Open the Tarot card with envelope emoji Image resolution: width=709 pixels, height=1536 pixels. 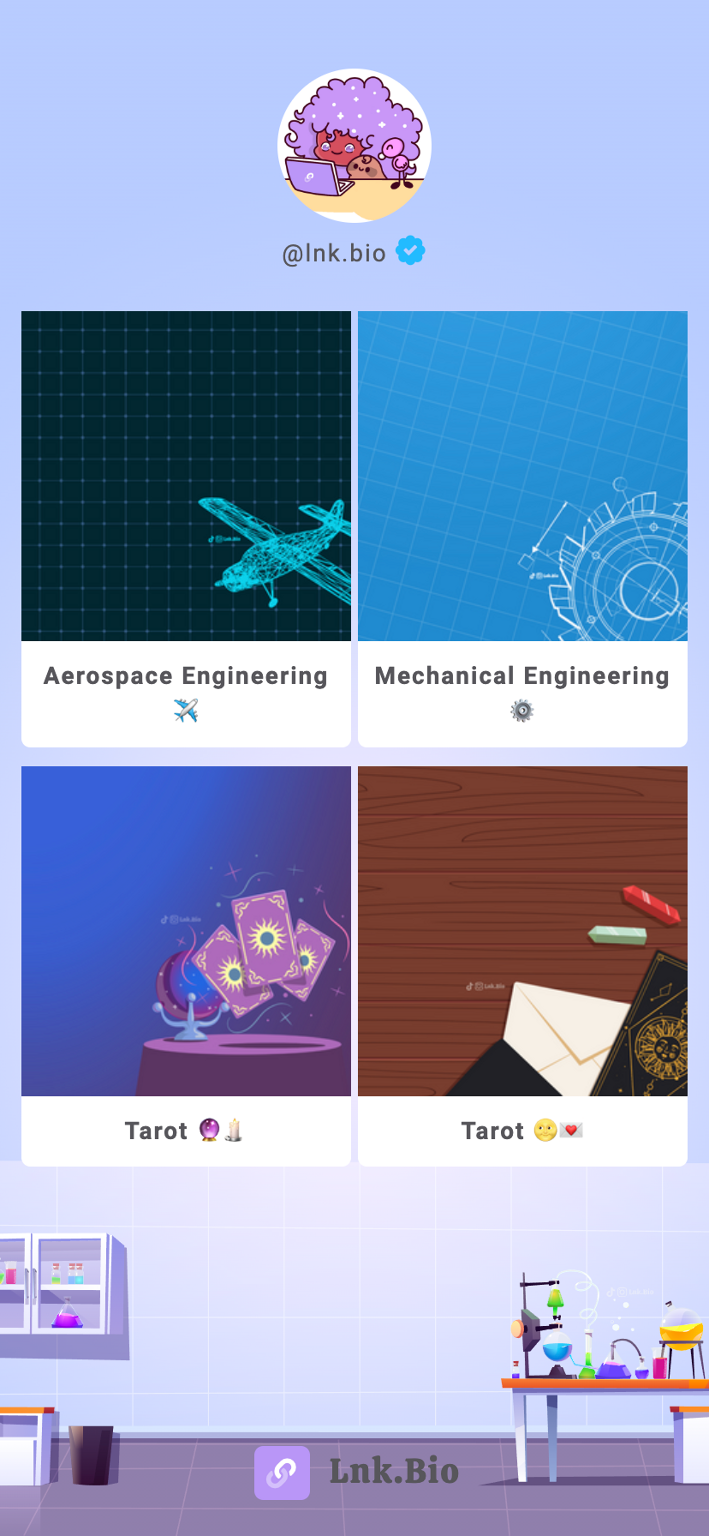point(522,966)
